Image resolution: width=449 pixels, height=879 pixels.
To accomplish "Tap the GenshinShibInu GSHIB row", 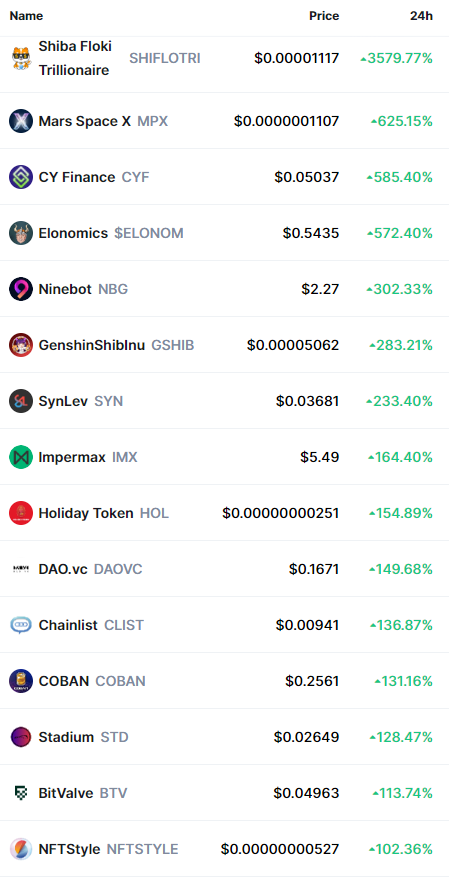I will point(224,345).
